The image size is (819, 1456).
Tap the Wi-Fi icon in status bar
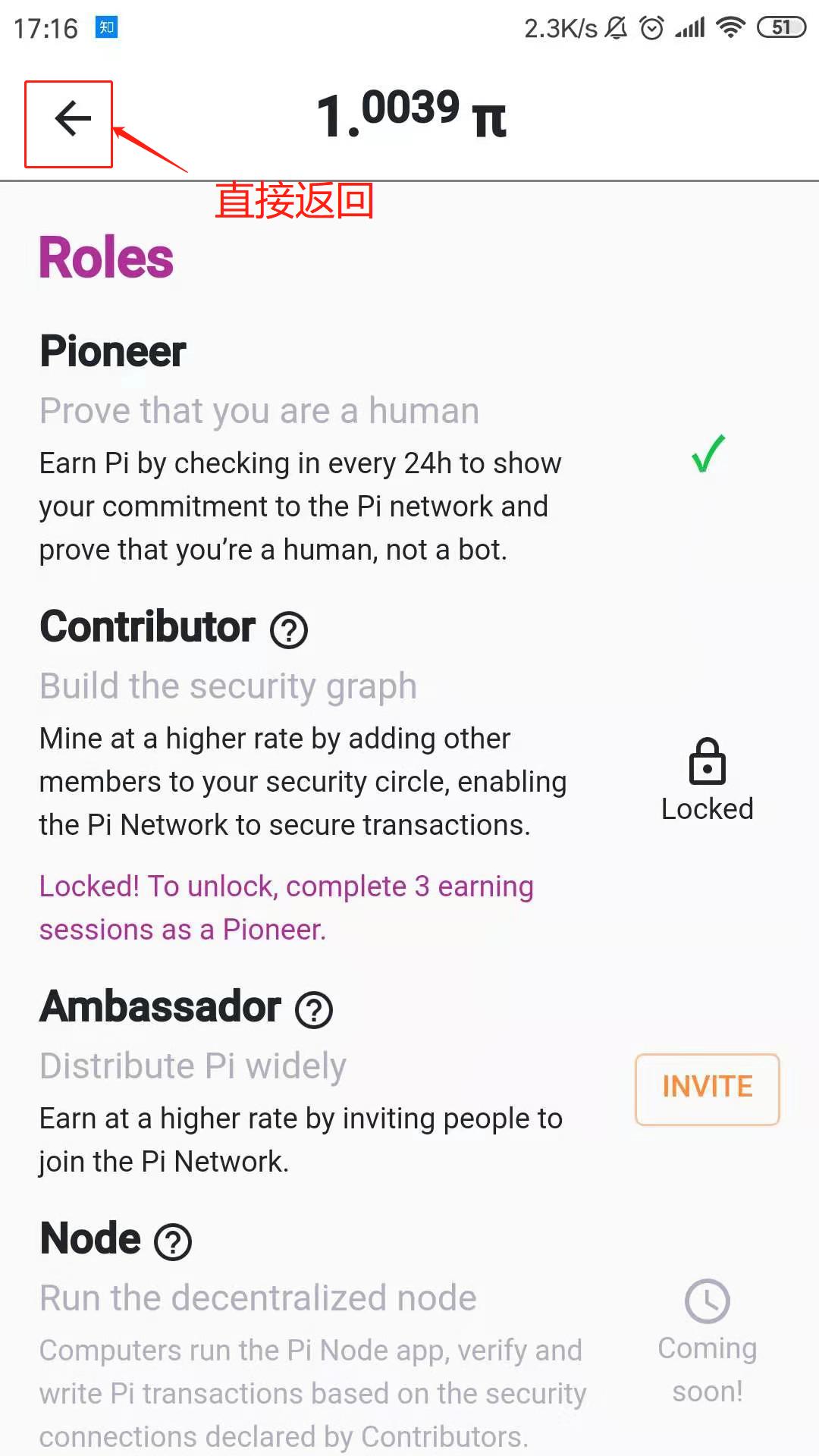click(730, 26)
